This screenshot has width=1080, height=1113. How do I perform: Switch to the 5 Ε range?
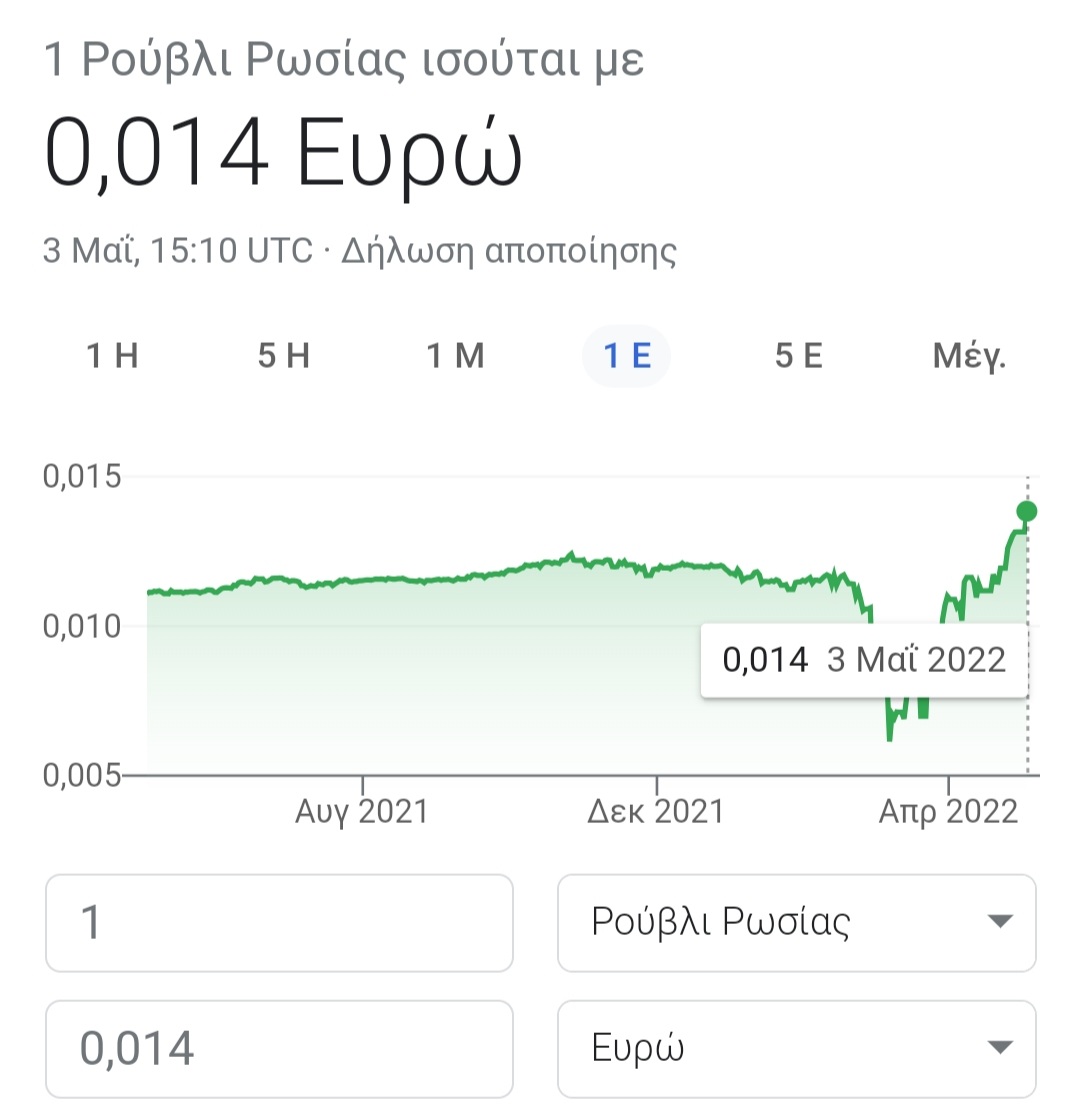[x=798, y=356]
